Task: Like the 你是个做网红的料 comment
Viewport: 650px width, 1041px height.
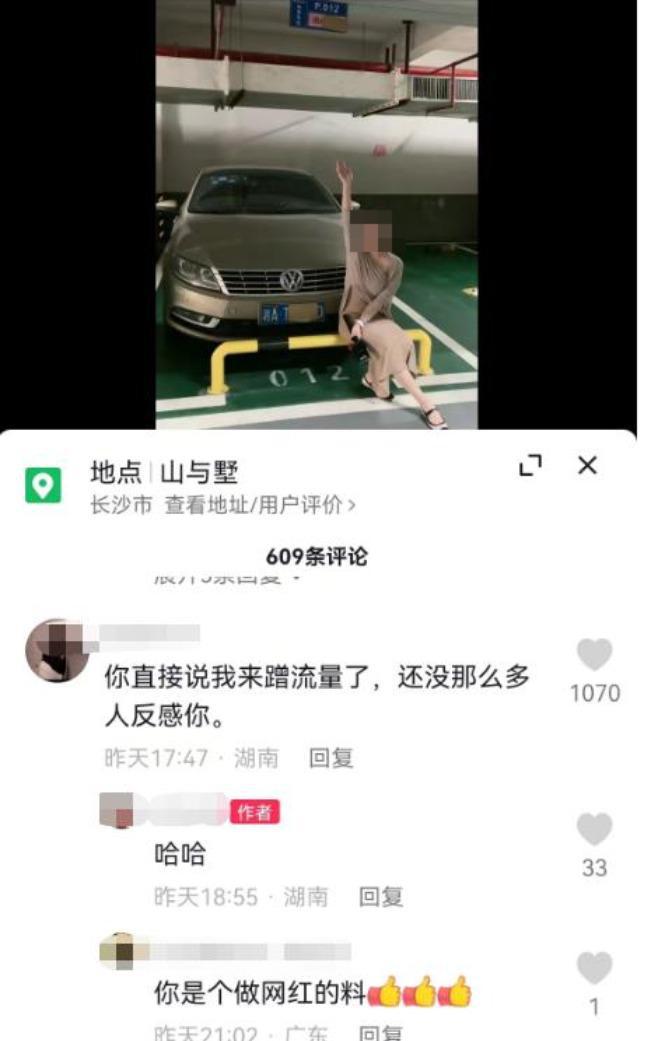Action: pyautogui.click(x=594, y=967)
